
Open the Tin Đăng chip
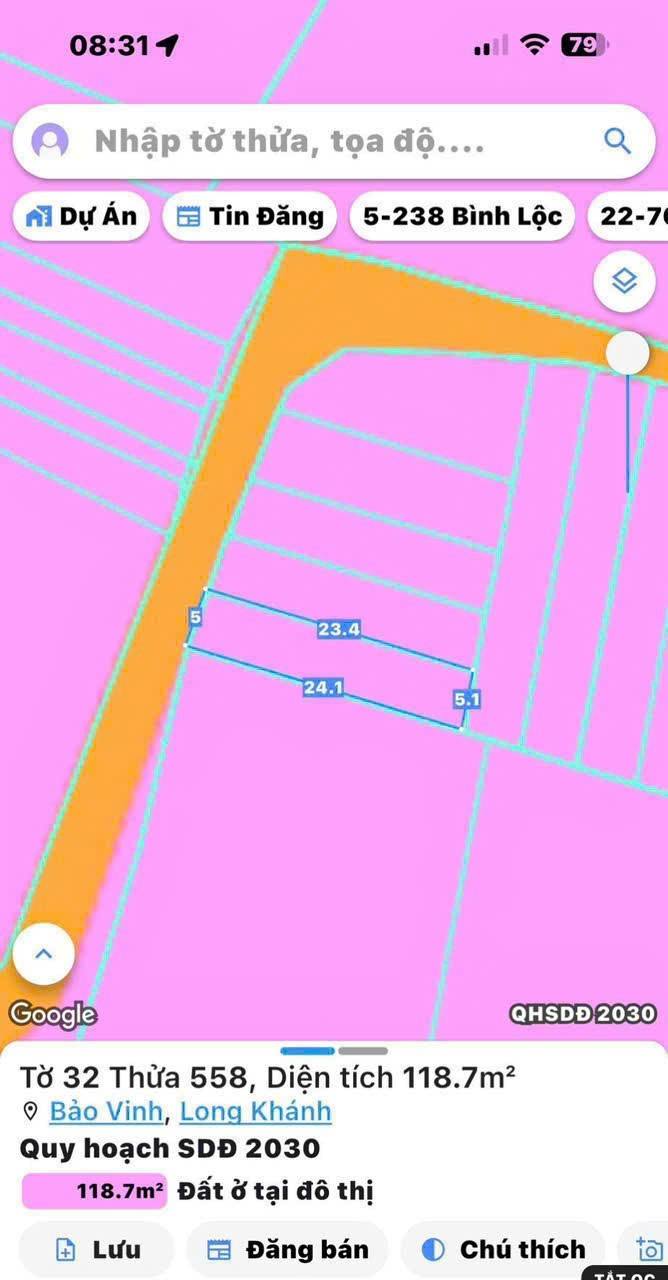tap(250, 216)
